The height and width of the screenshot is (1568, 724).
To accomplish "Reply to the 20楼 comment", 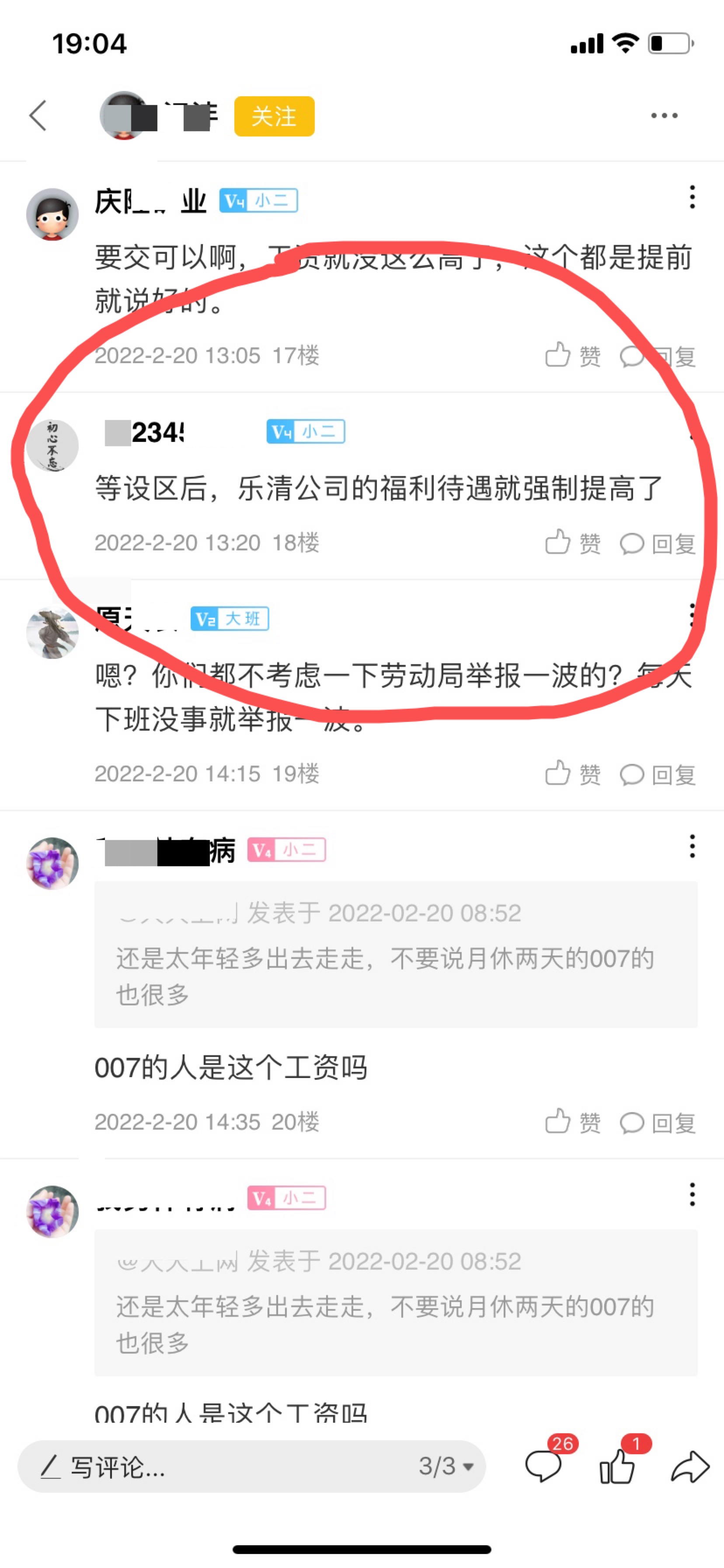I will point(658,1123).
